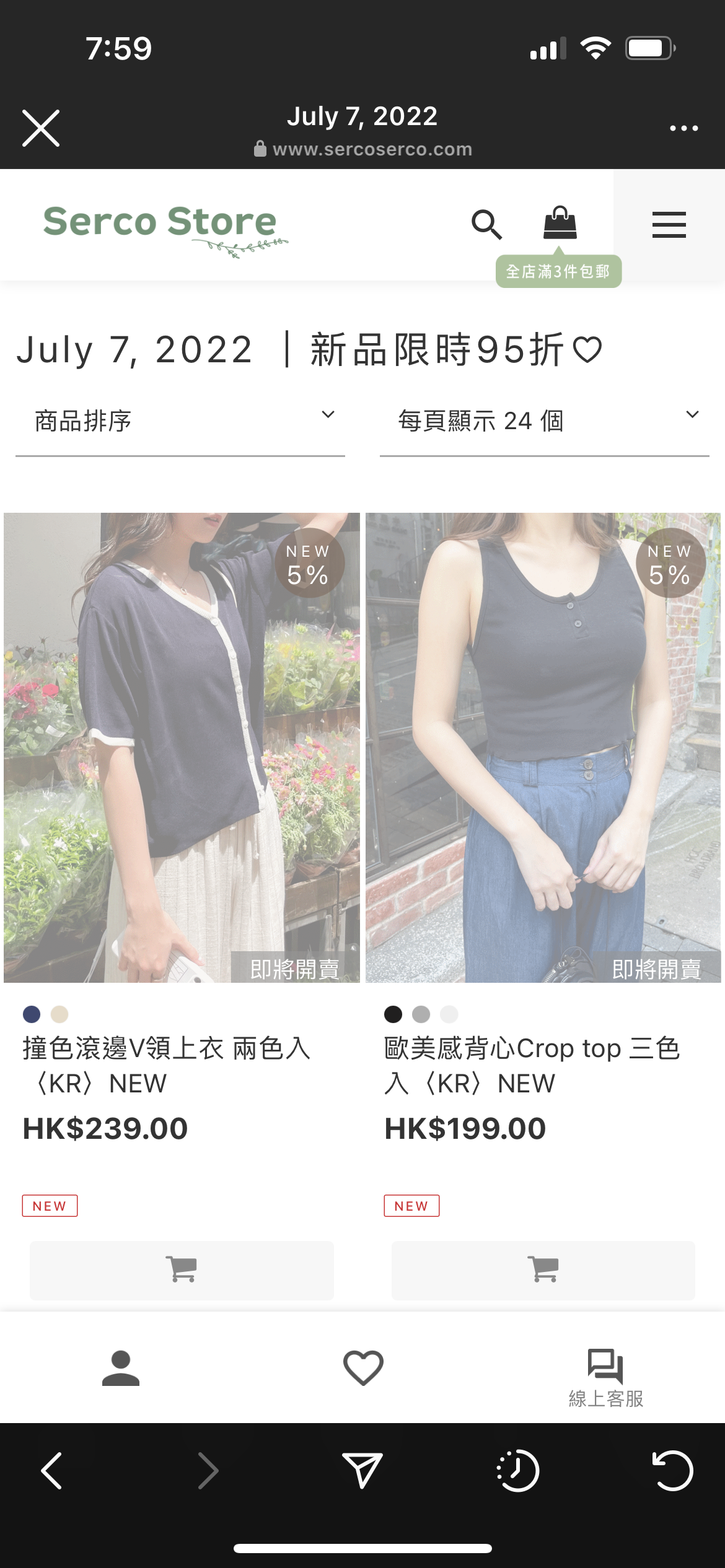Open the wishlist heart
725x1568 pixels.
pyautogui.click(x=363, y=1368)
